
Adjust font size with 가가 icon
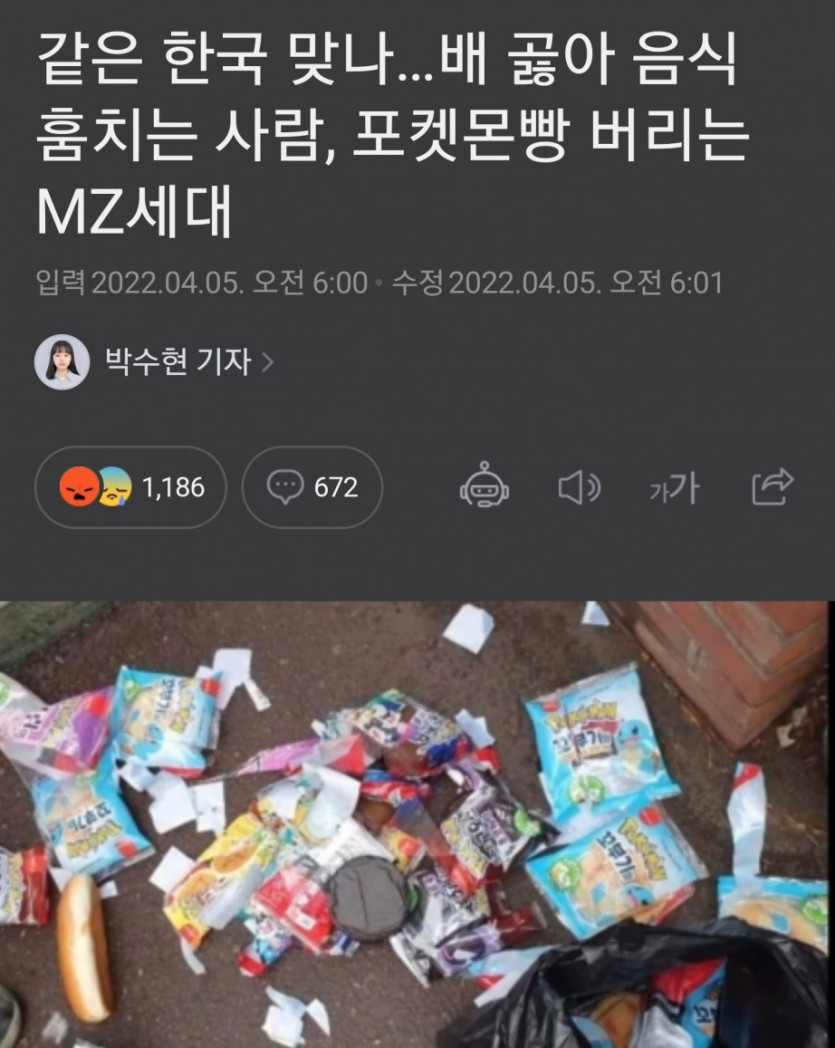click(673, 488)
